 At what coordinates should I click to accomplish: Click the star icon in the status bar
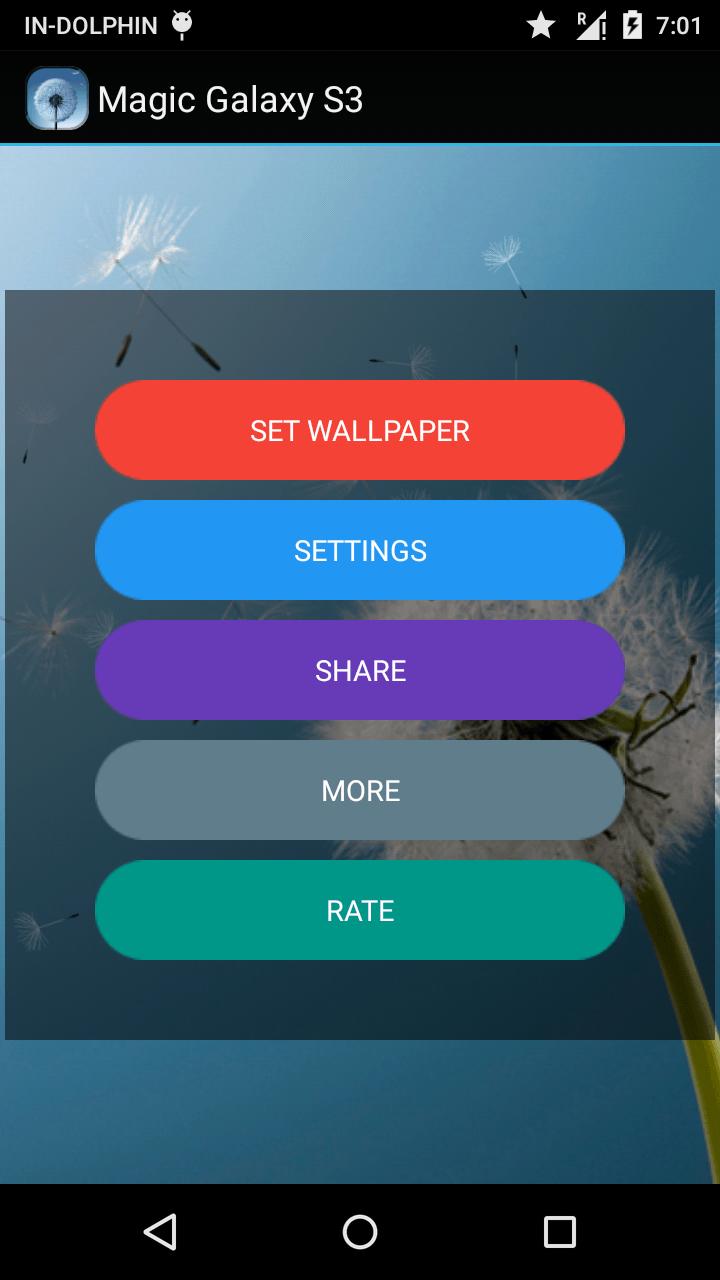[x=541, y=26]
